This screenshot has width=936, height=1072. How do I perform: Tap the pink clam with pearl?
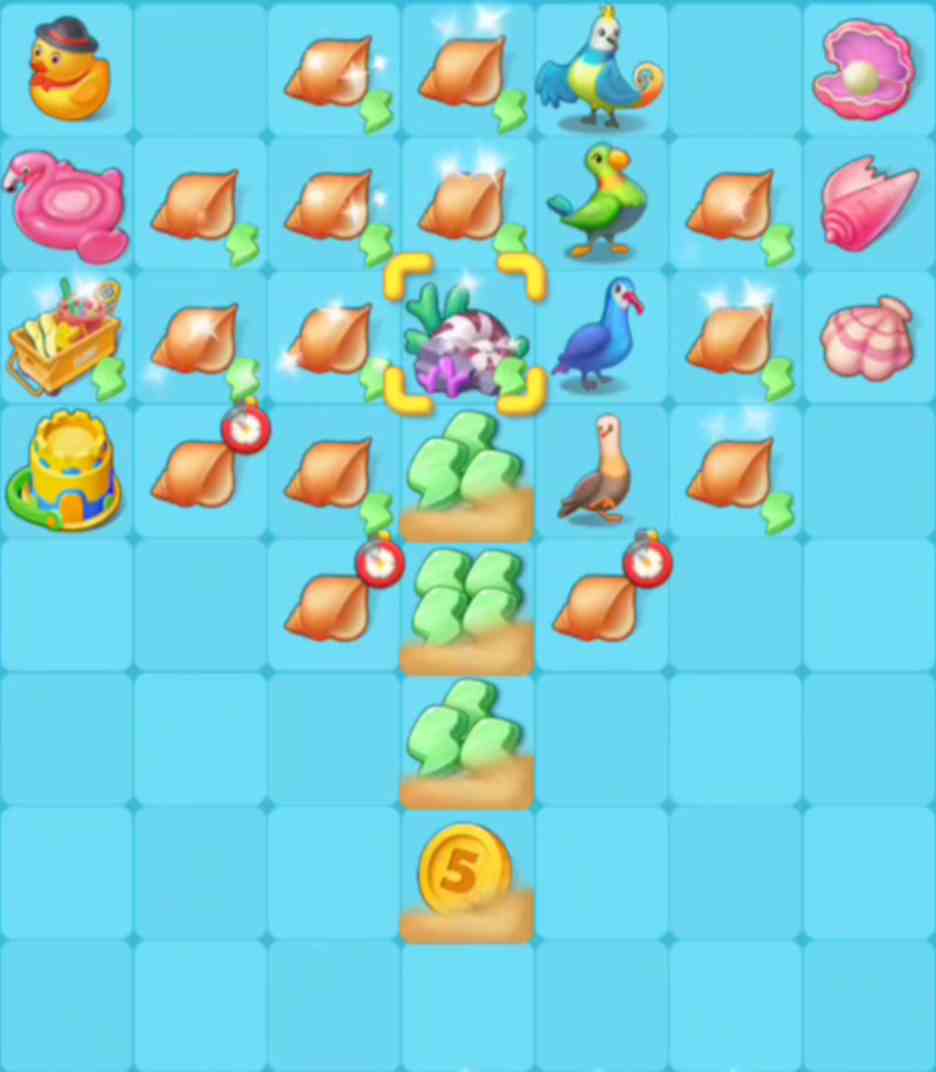pyautogui.click(x=866, y=68)
